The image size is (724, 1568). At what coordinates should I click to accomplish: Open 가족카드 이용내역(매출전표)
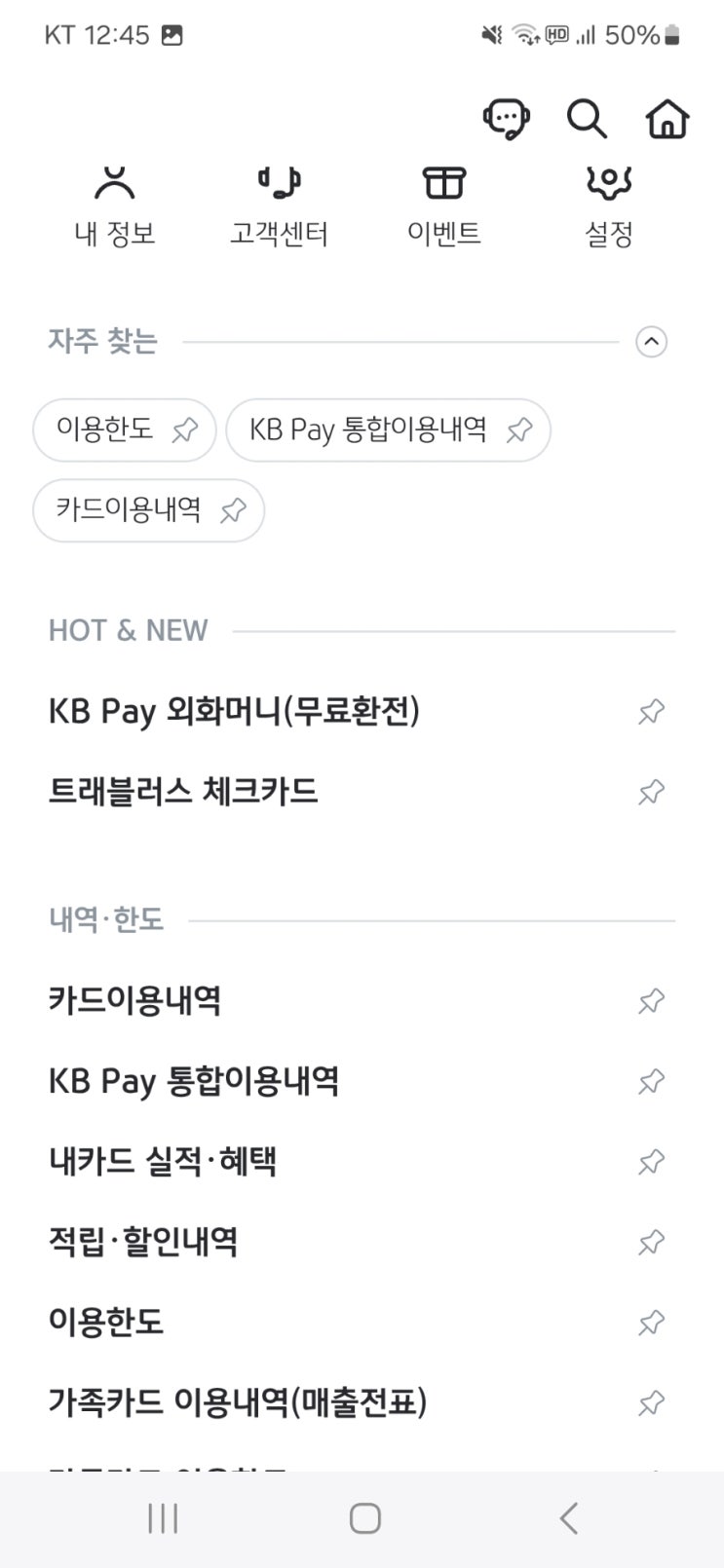(x=238, y=1402)
